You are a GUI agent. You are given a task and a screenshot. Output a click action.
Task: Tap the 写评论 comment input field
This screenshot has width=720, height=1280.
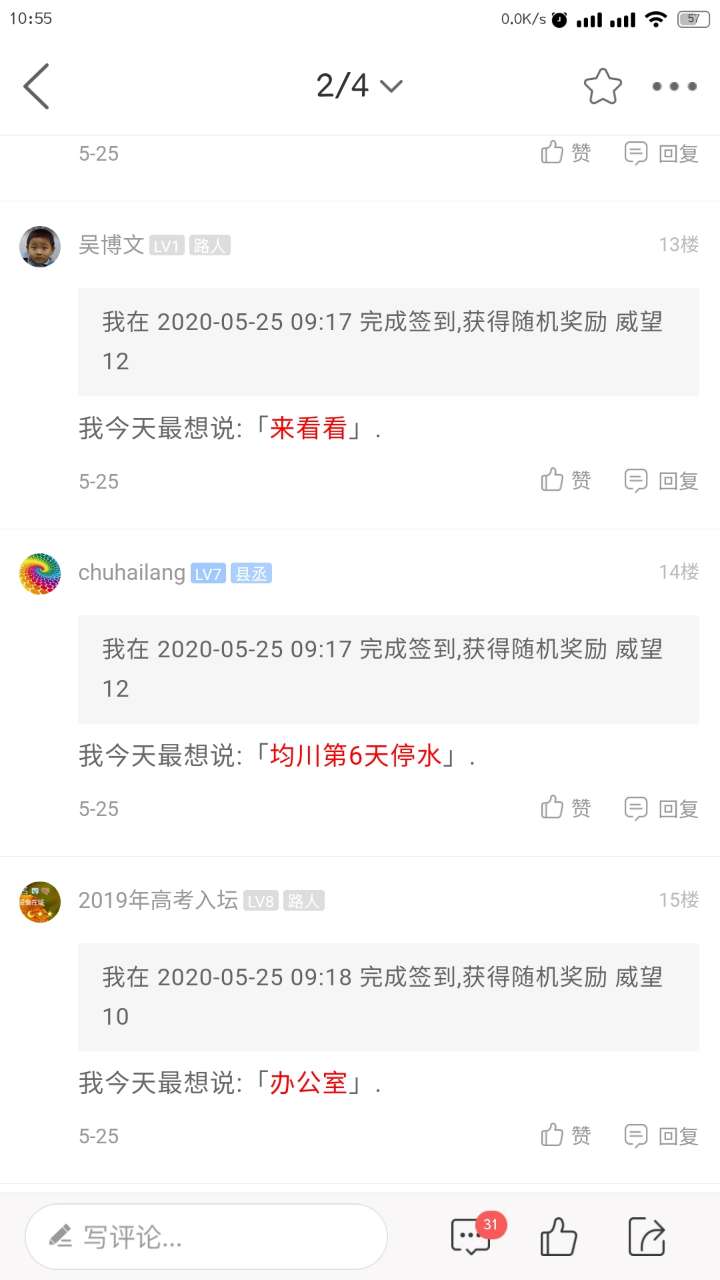206,1237
